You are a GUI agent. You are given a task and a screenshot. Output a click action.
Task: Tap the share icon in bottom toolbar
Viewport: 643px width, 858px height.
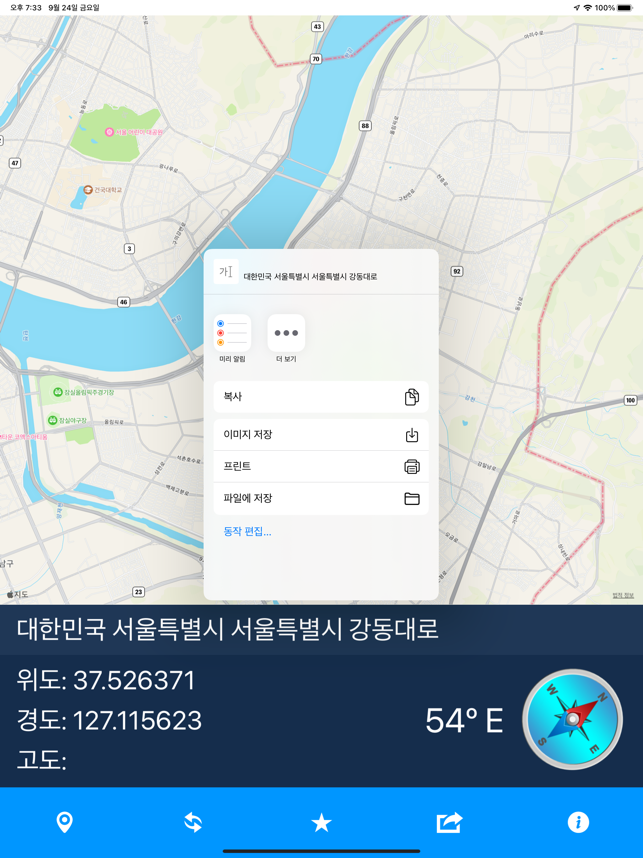(449, 822)
